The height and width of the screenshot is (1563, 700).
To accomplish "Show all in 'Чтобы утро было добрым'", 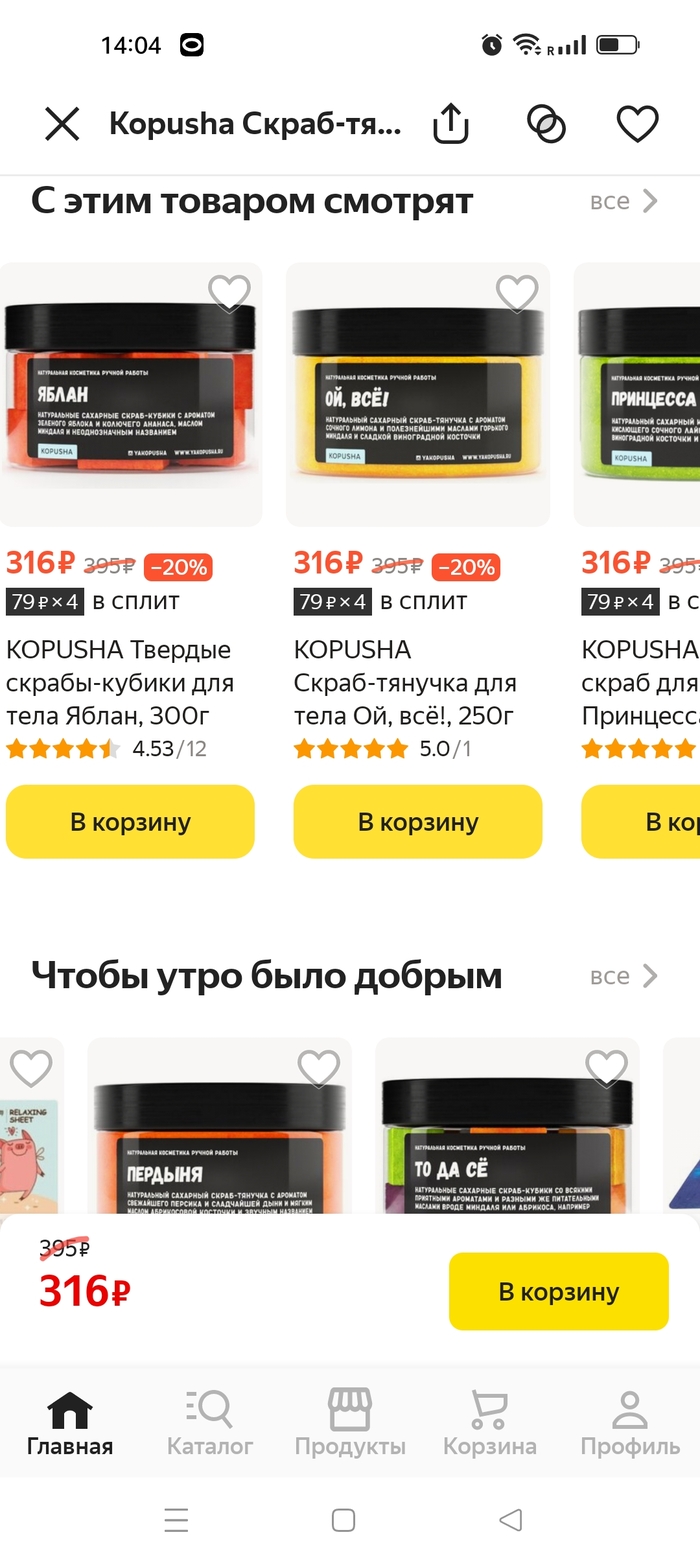I will point(624,976).
